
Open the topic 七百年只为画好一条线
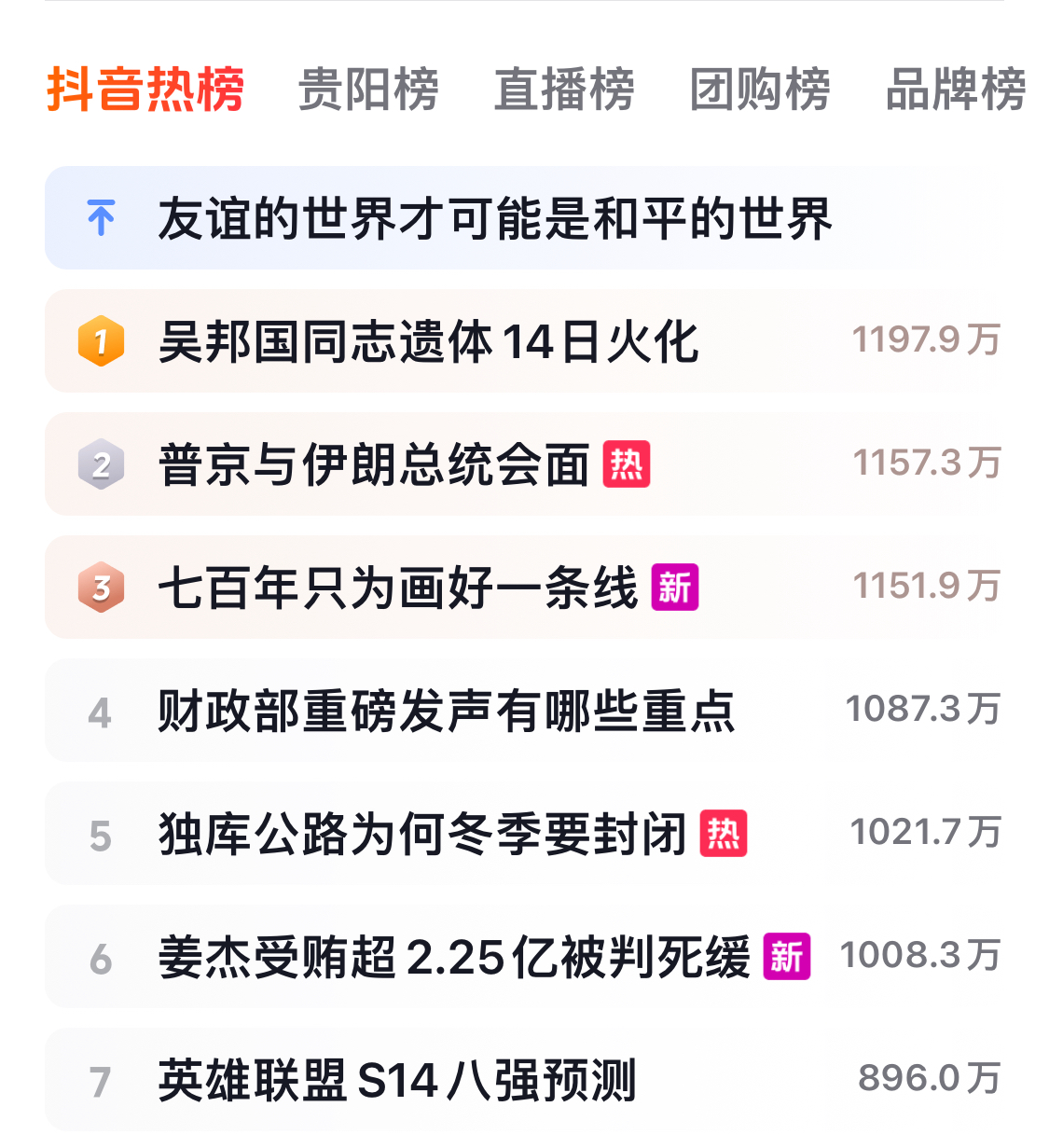point(524,588)
